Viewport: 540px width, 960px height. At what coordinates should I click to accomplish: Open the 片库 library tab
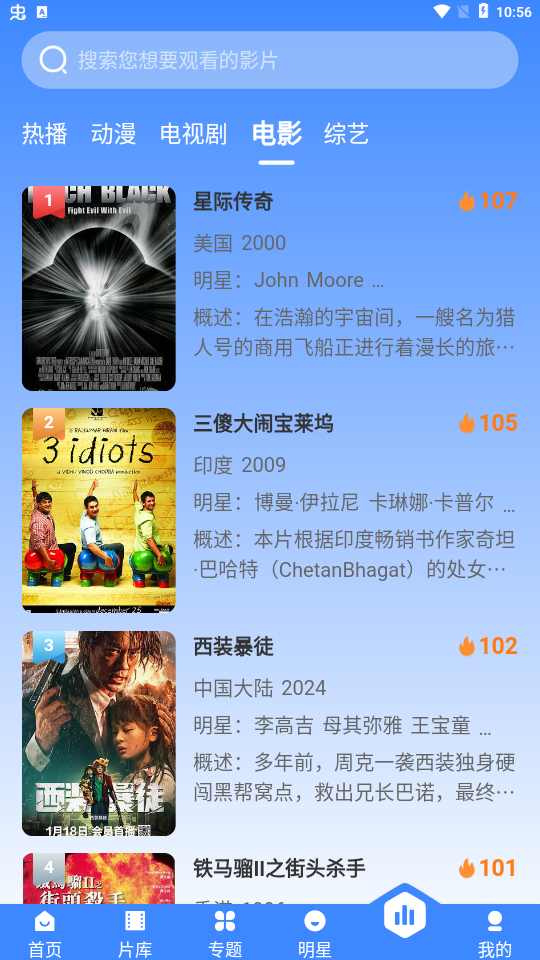pos(135,933)
